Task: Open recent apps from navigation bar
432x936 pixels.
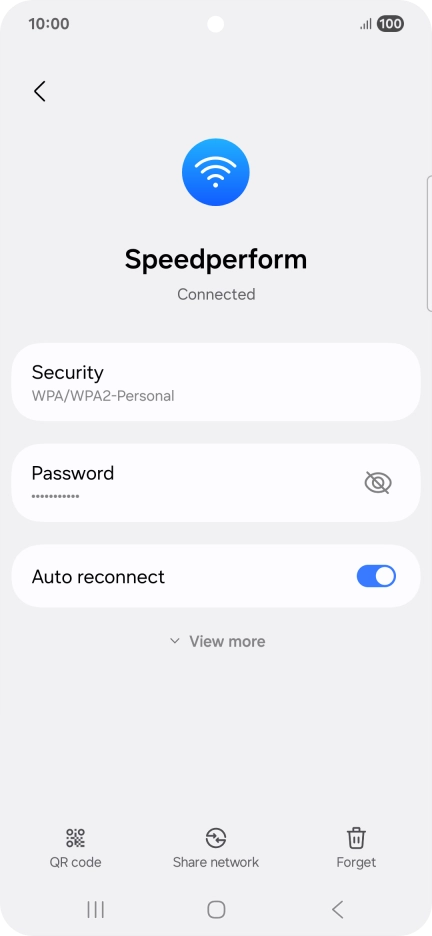Action: pyautogui.click(x=95, y=910)
